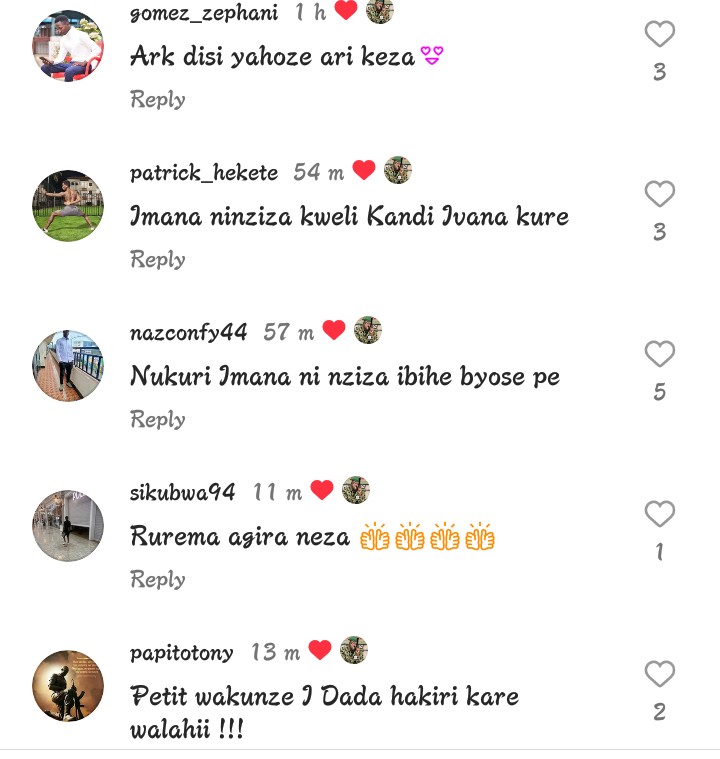Like papitotony's comment
The height and width of the screenshot is (759, 720).
tap(659, 674)
